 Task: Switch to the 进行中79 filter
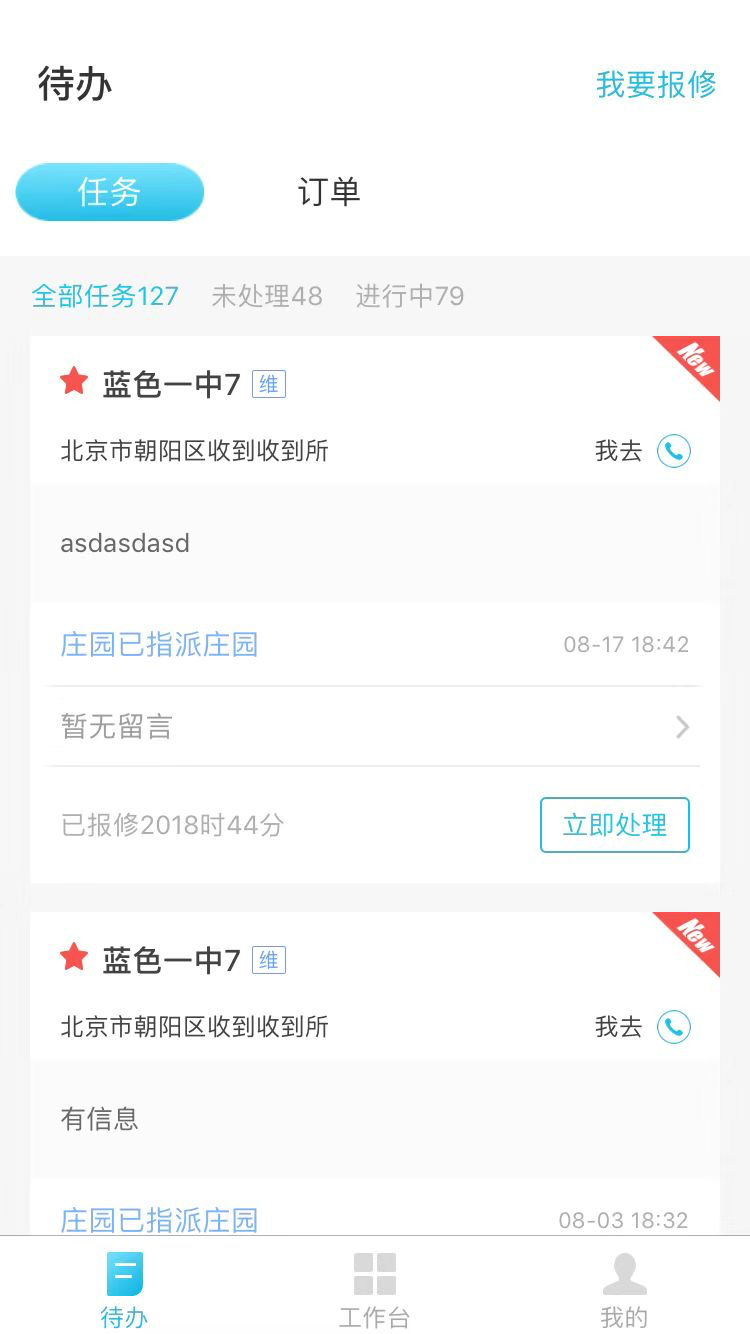point(409,296)
